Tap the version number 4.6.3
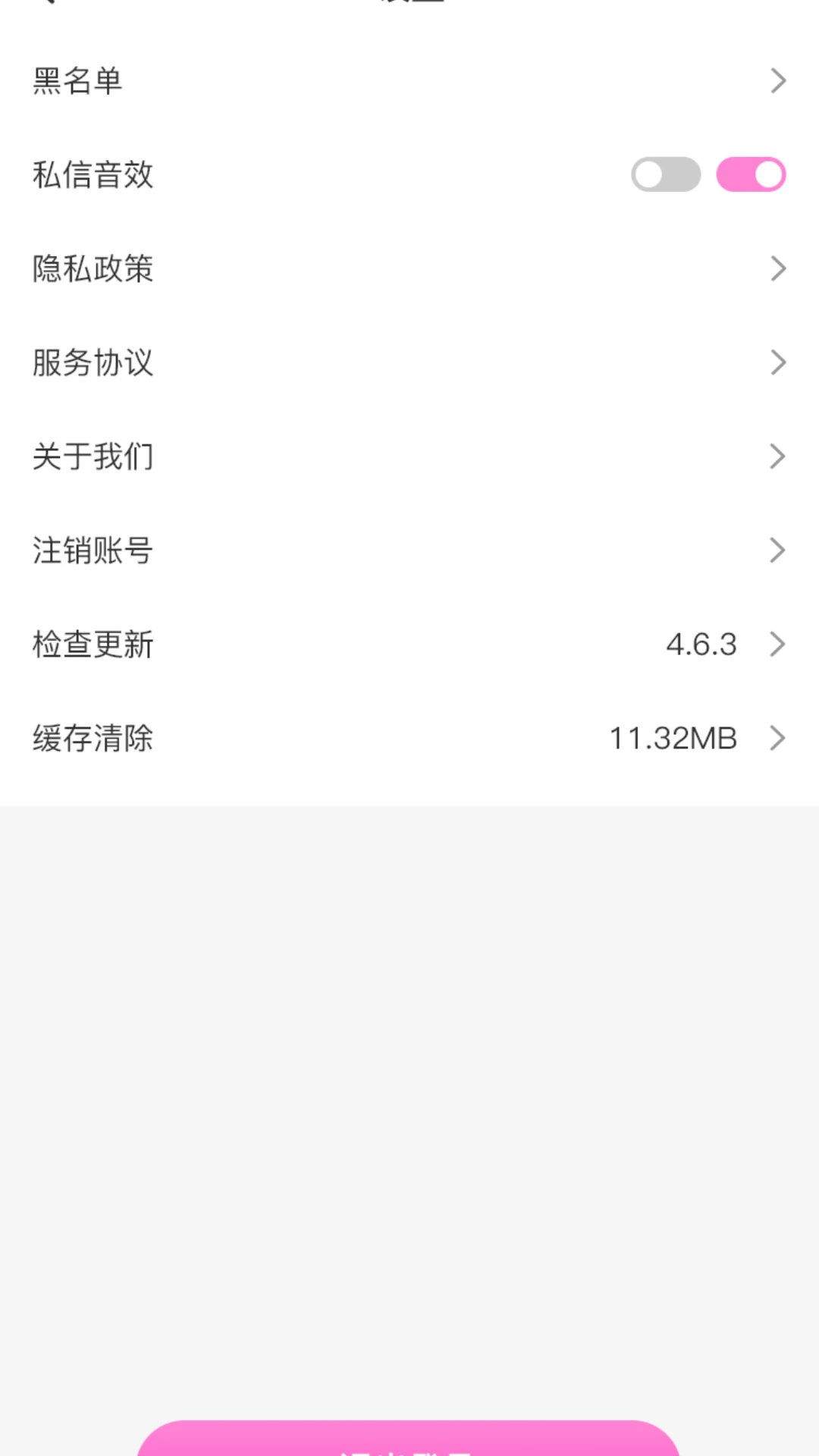 tap(701, 644)
